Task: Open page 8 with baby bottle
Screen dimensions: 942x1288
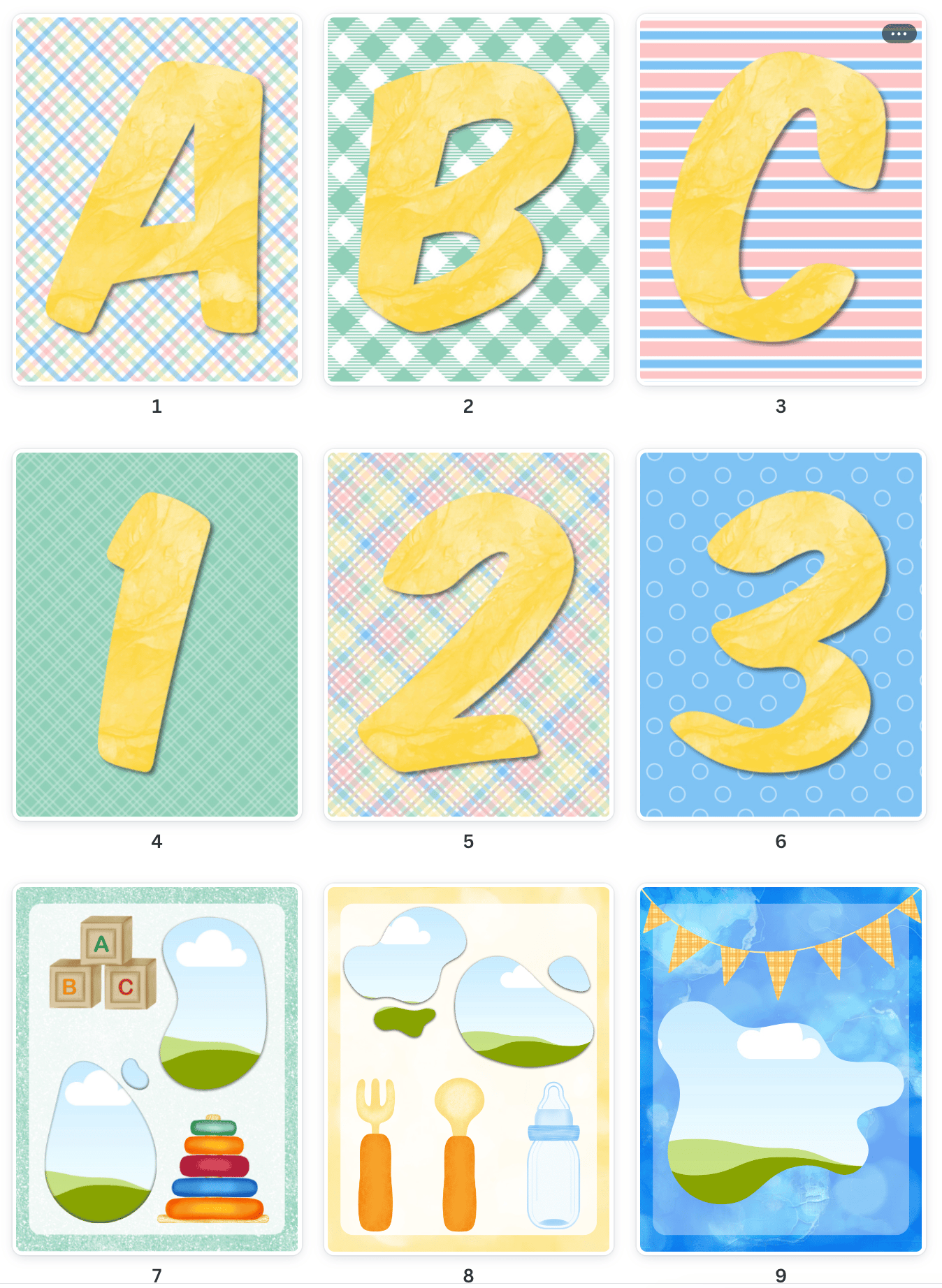Action: [468, 1069]
